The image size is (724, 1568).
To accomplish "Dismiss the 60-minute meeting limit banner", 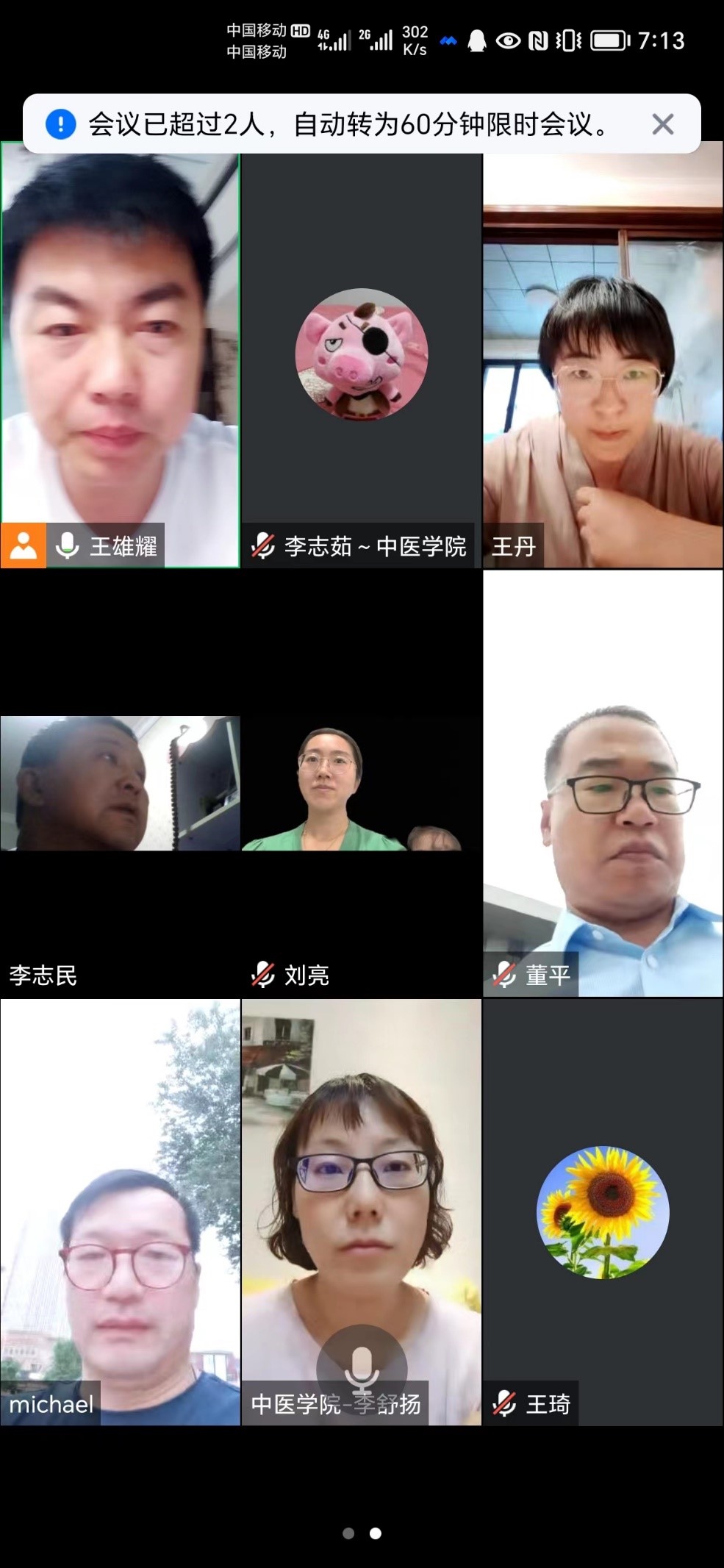I will [x=662, y=124].
